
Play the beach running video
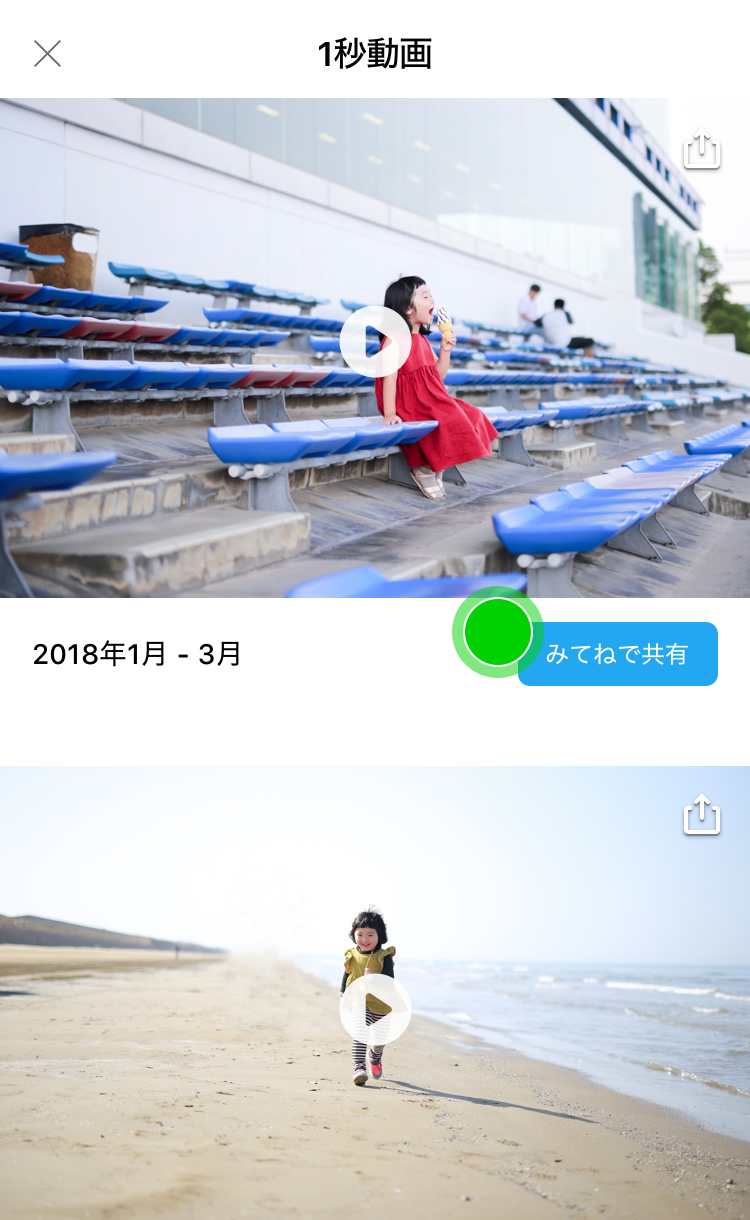pyautogui.click(x=375, y=1010)
